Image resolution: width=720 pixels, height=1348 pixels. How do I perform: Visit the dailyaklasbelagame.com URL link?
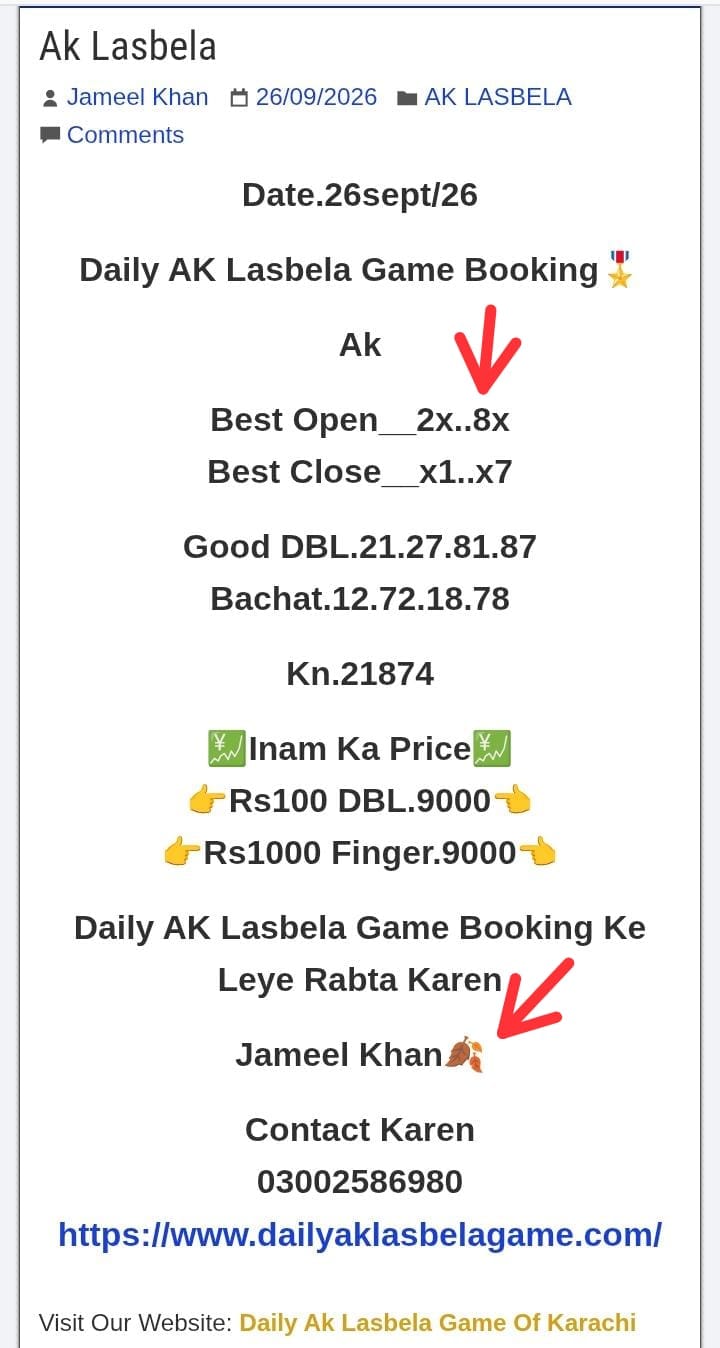point(360,1234)
